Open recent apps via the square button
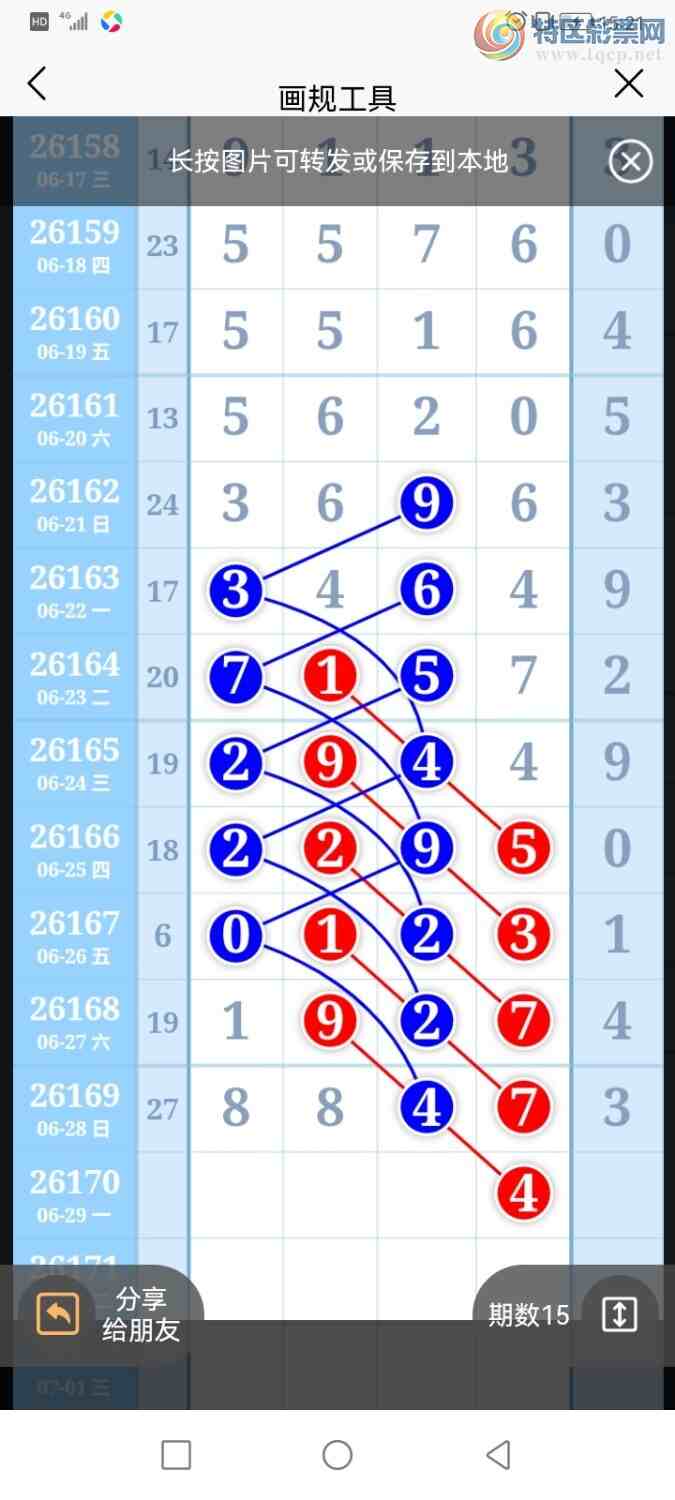Screen dimensions: 675x1500 [x=176, y=1454]
